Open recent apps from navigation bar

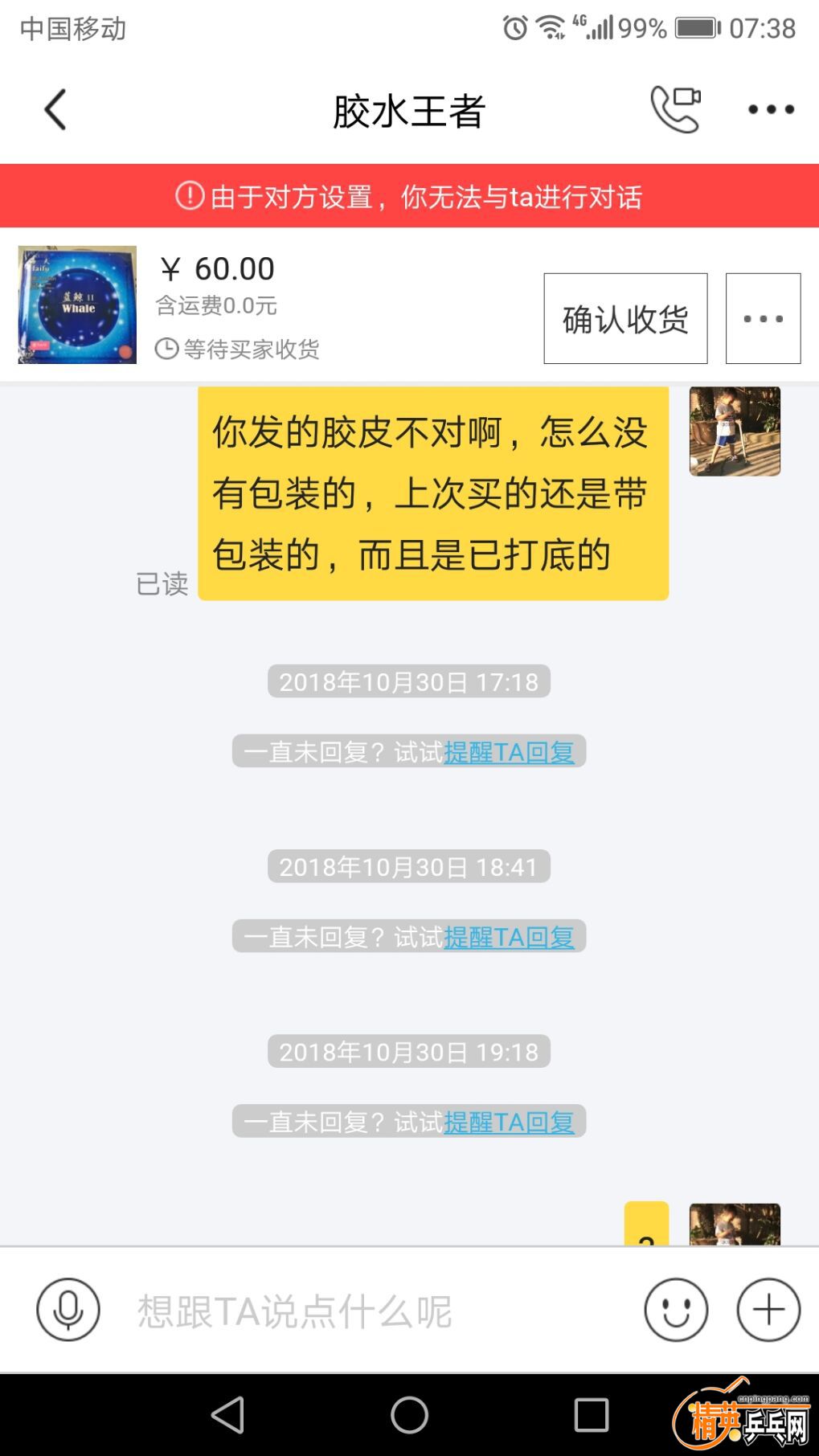click(591, 1414)
